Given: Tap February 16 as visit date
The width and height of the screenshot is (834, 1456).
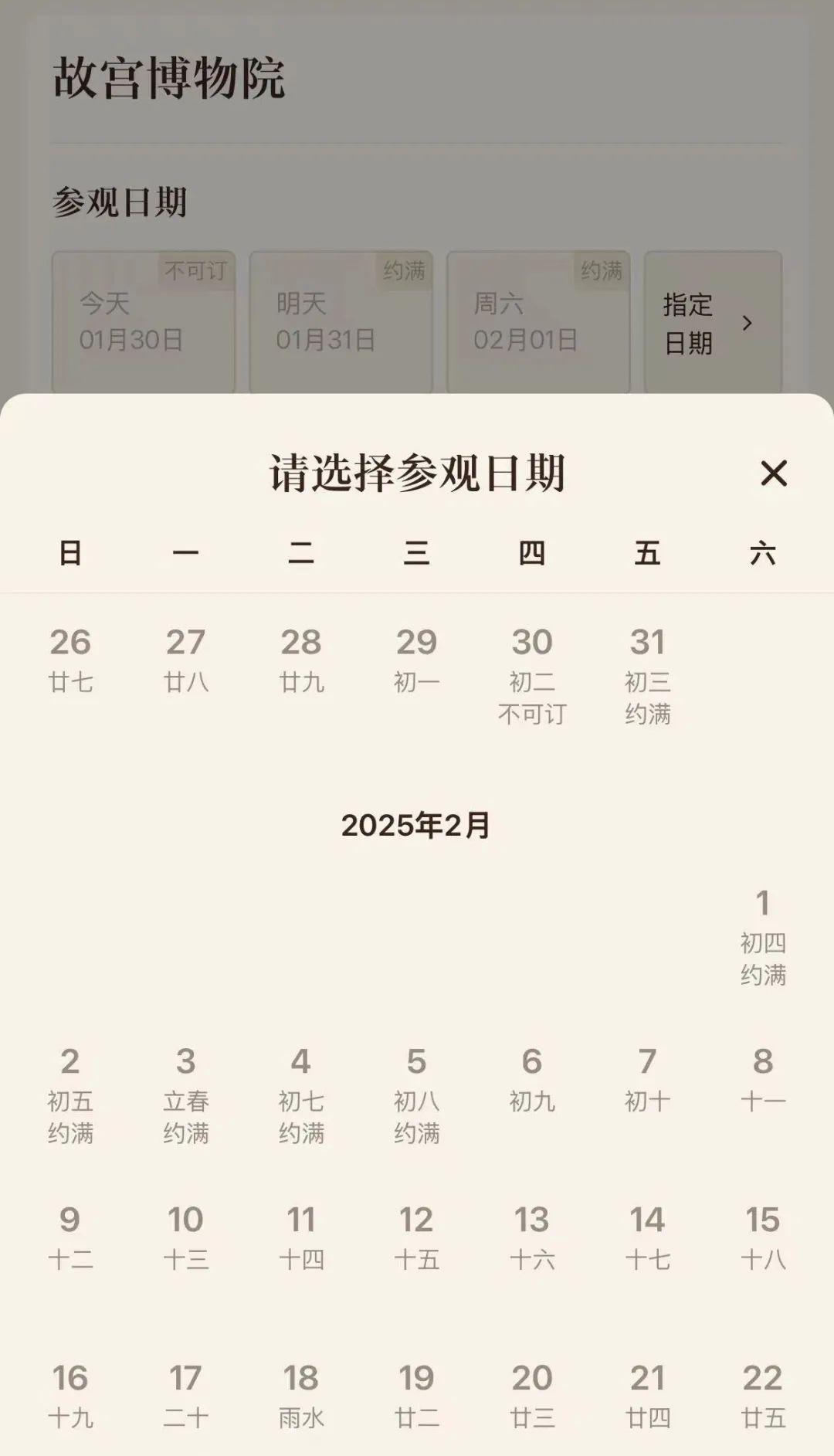Looking at the screenshot, I should click(70, 1395).
